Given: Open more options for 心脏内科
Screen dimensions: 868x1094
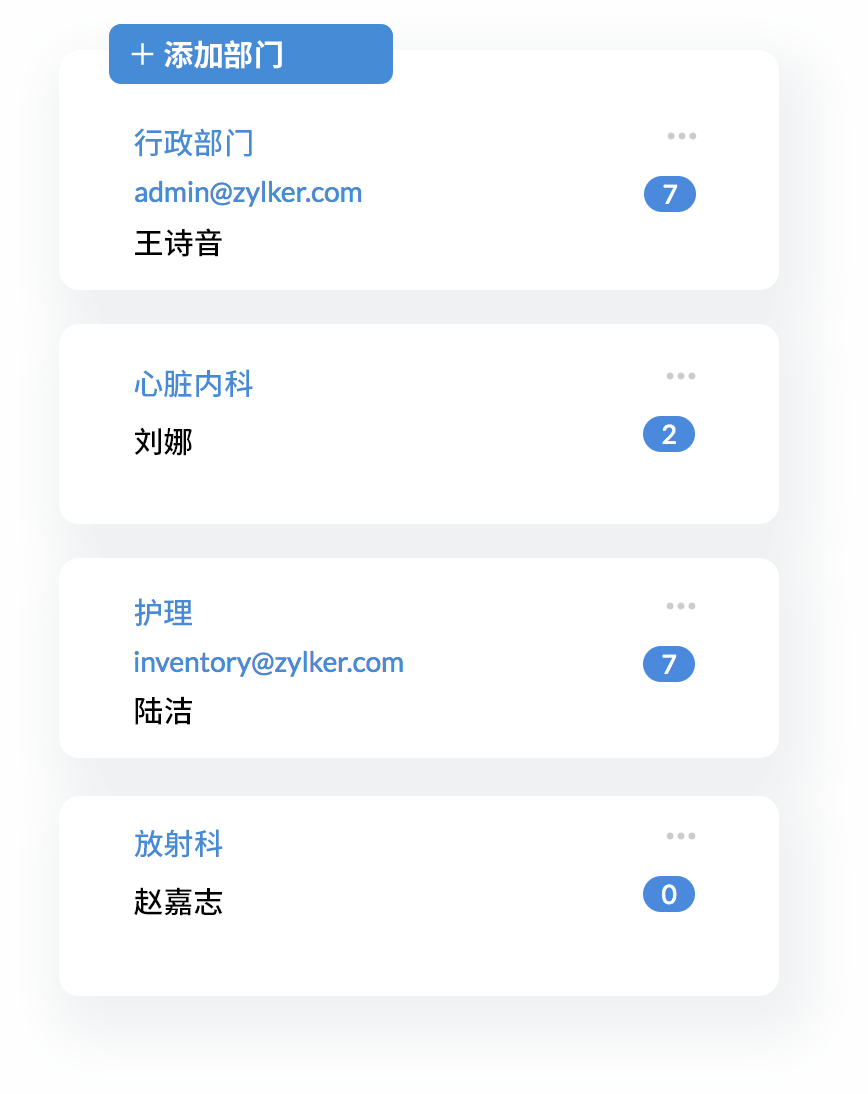Looking at the screenshot, I should [x=681, y=376].
